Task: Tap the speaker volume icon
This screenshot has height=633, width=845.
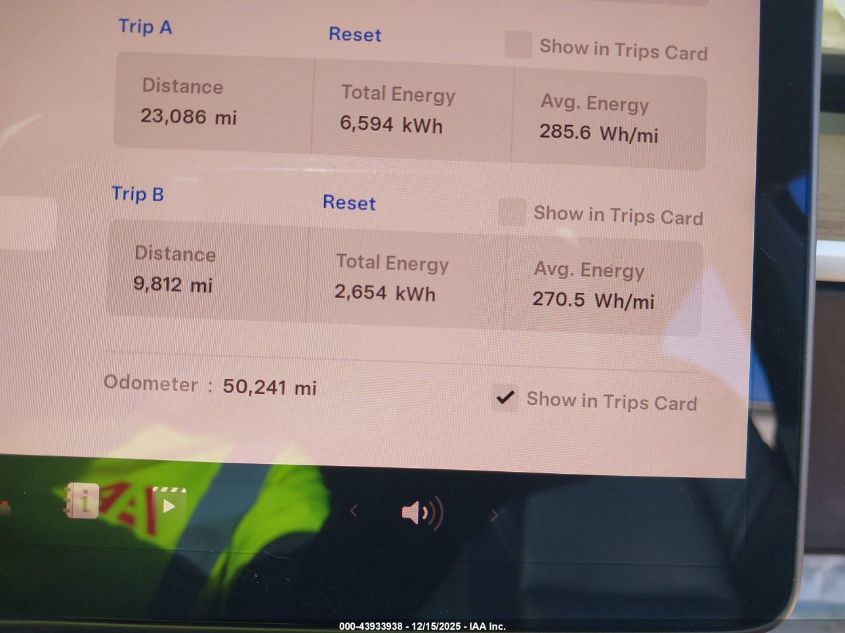Action: point(421,513)
